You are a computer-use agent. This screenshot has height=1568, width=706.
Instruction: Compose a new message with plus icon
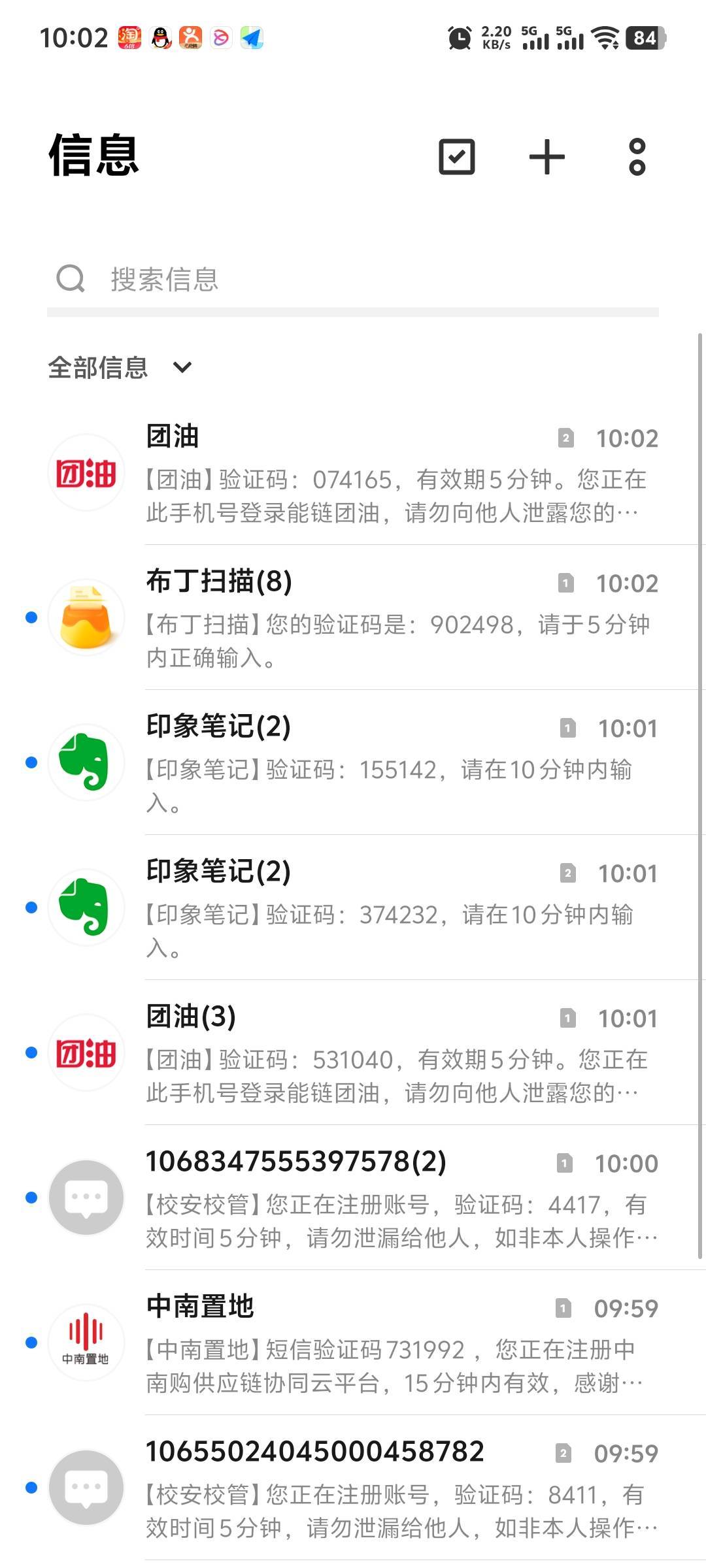tap(546, 157)
